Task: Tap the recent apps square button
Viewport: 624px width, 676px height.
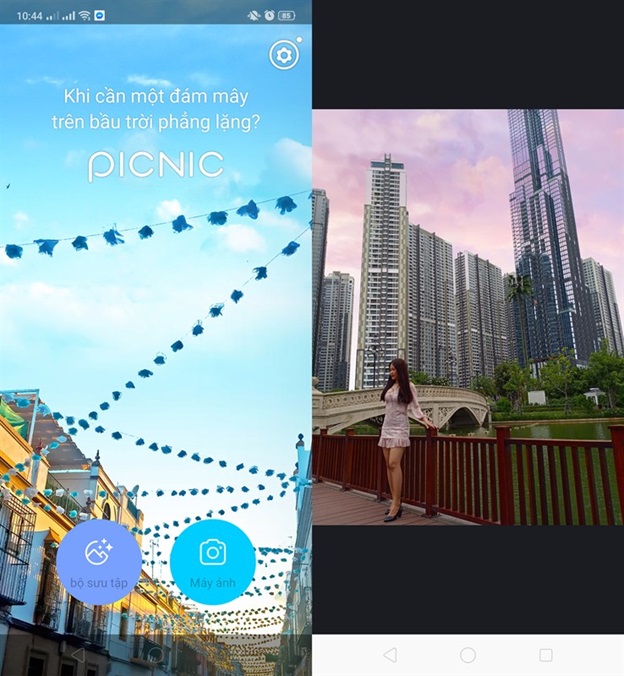Action: (x=545, y=655)
